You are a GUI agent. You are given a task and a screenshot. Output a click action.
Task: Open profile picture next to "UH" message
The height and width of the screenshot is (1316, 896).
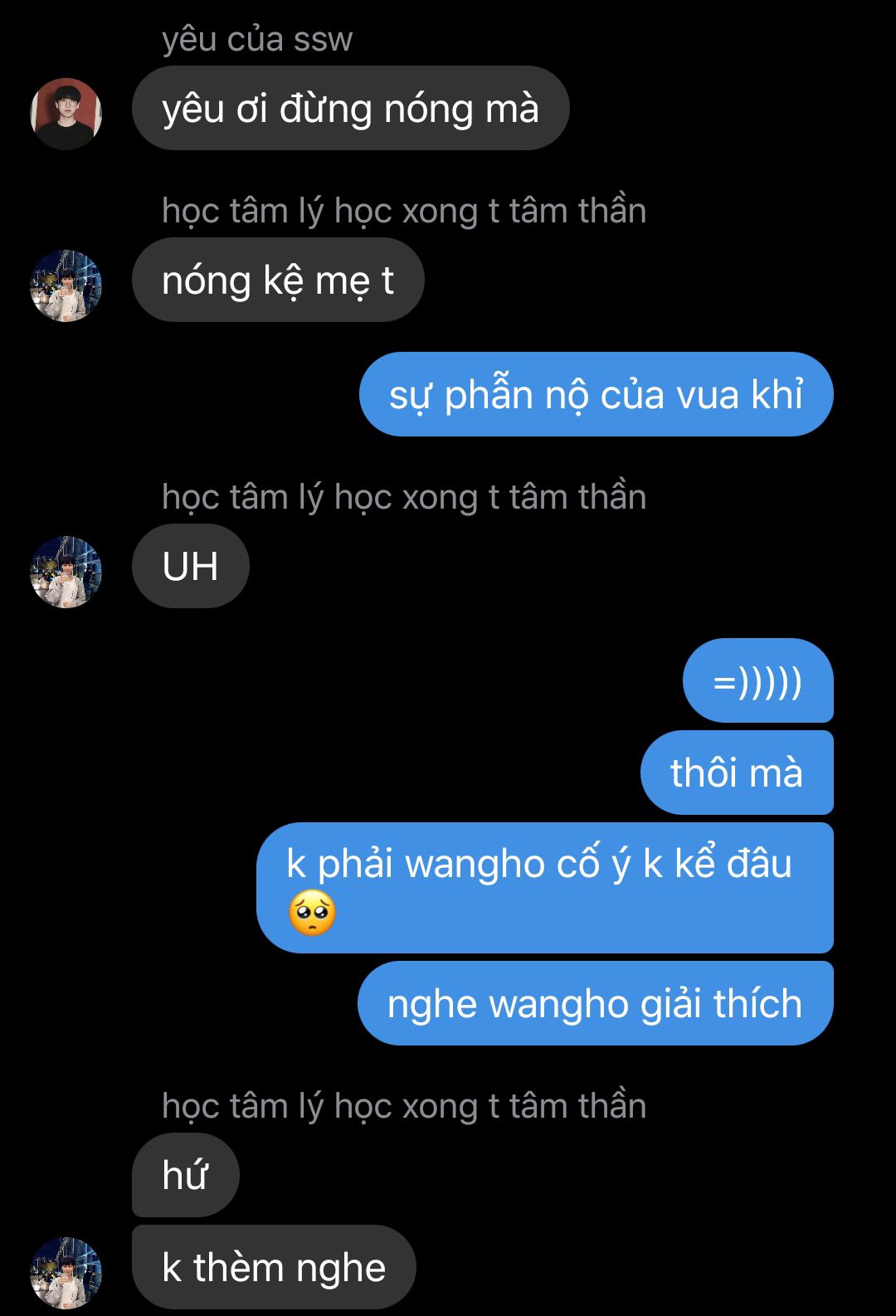coord(66,572)
